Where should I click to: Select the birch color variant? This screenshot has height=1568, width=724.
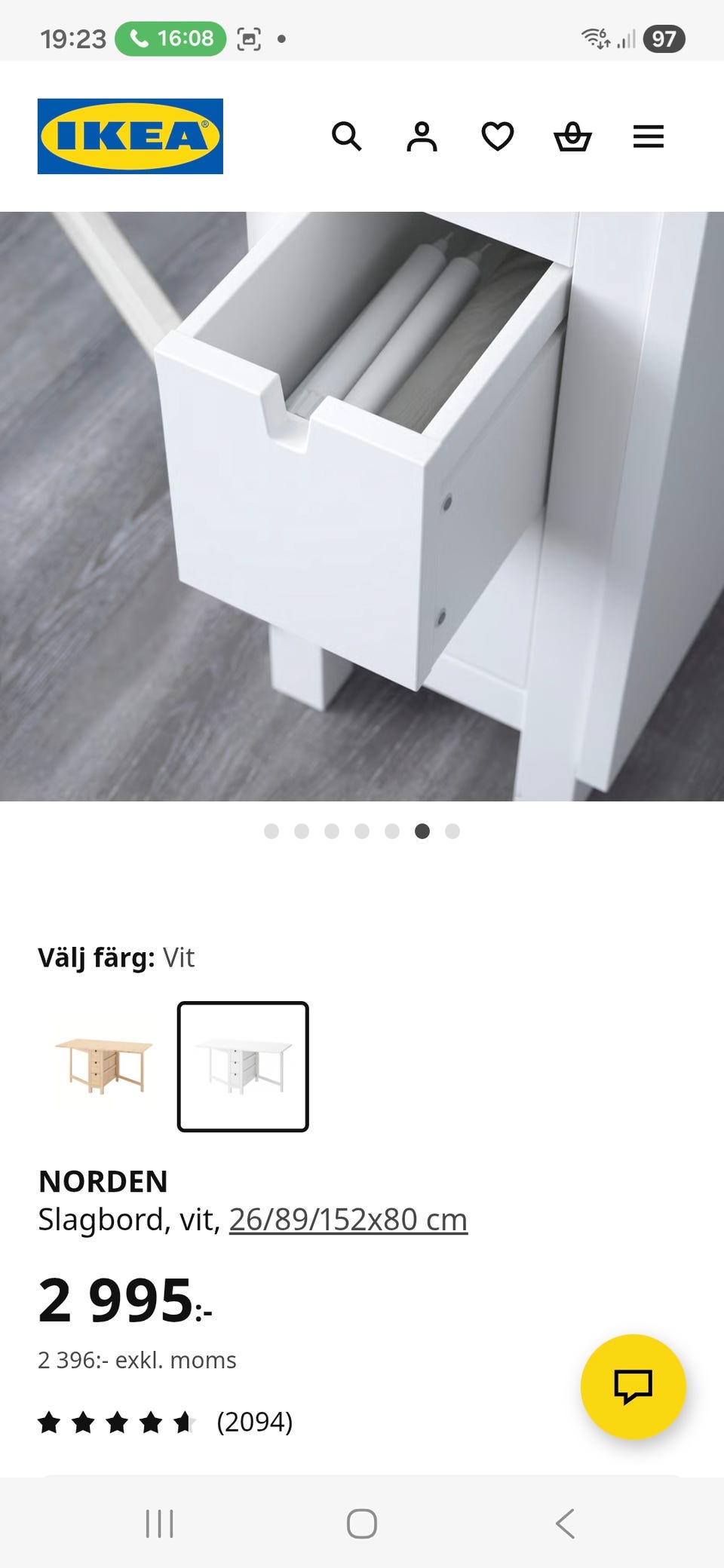point(102,1065)
